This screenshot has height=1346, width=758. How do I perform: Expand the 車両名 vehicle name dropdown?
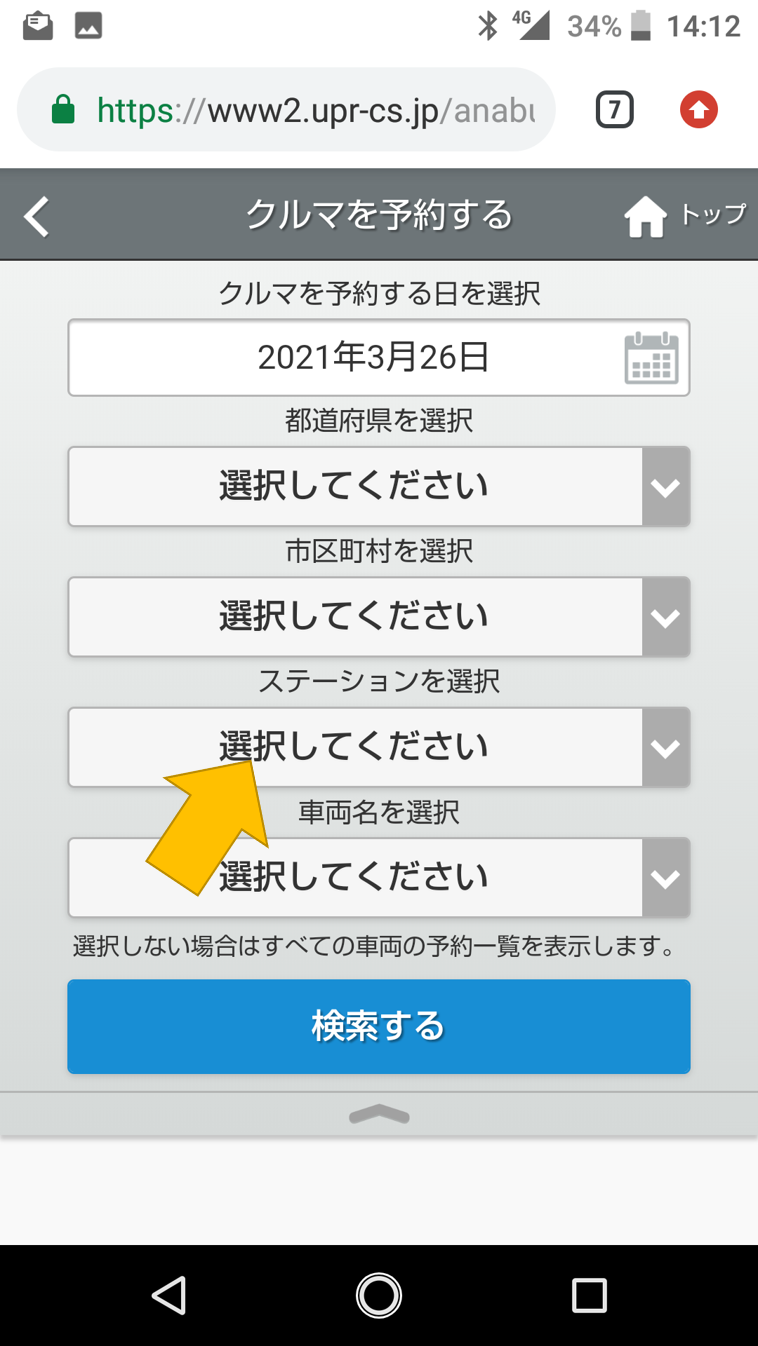[378, 877]
